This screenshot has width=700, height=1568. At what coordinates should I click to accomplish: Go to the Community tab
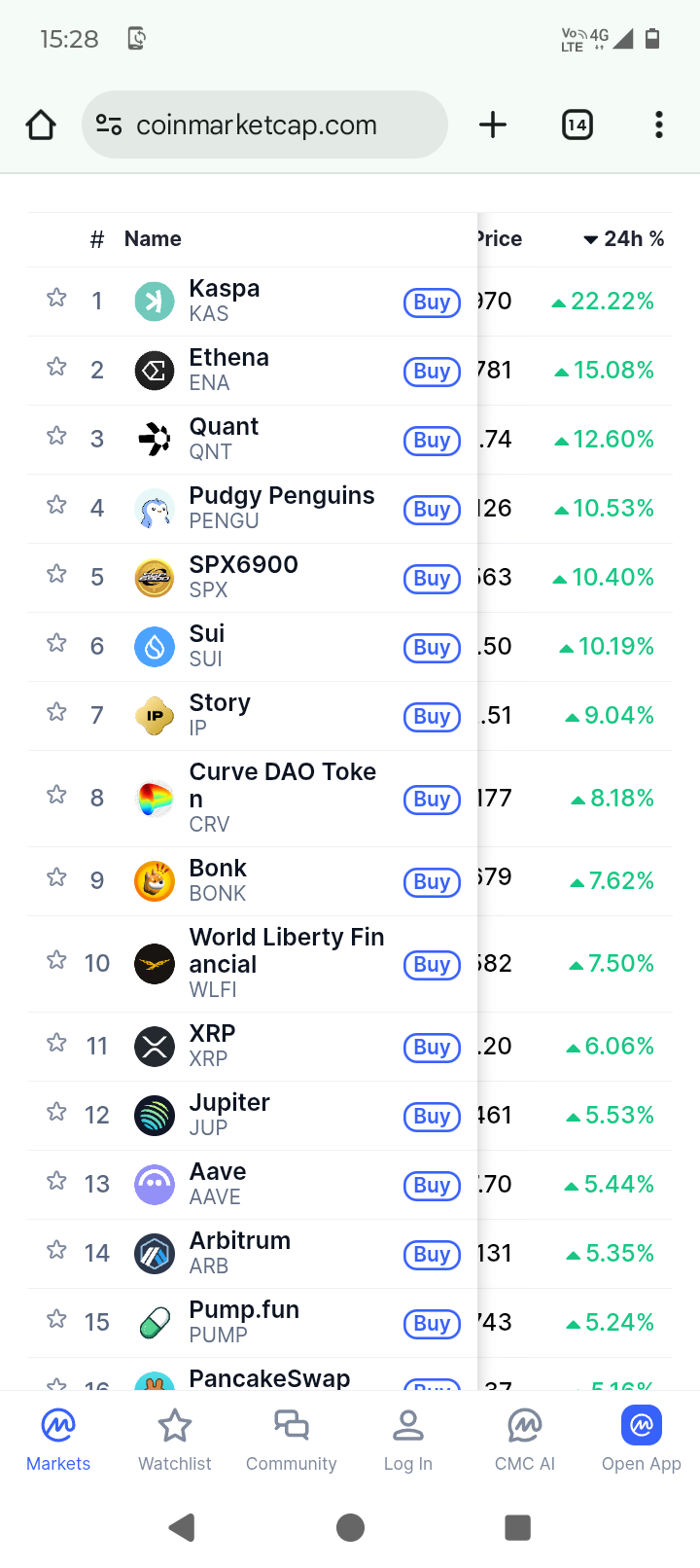click(292, 1440)
